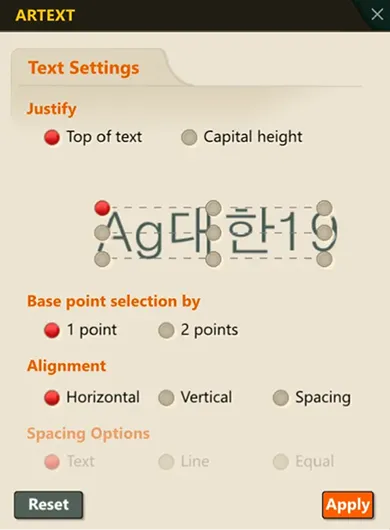Choose 2 points base point selection
The height and width of the screenshot is (530, 390).
pyautogui.click(x=166, y=330)
